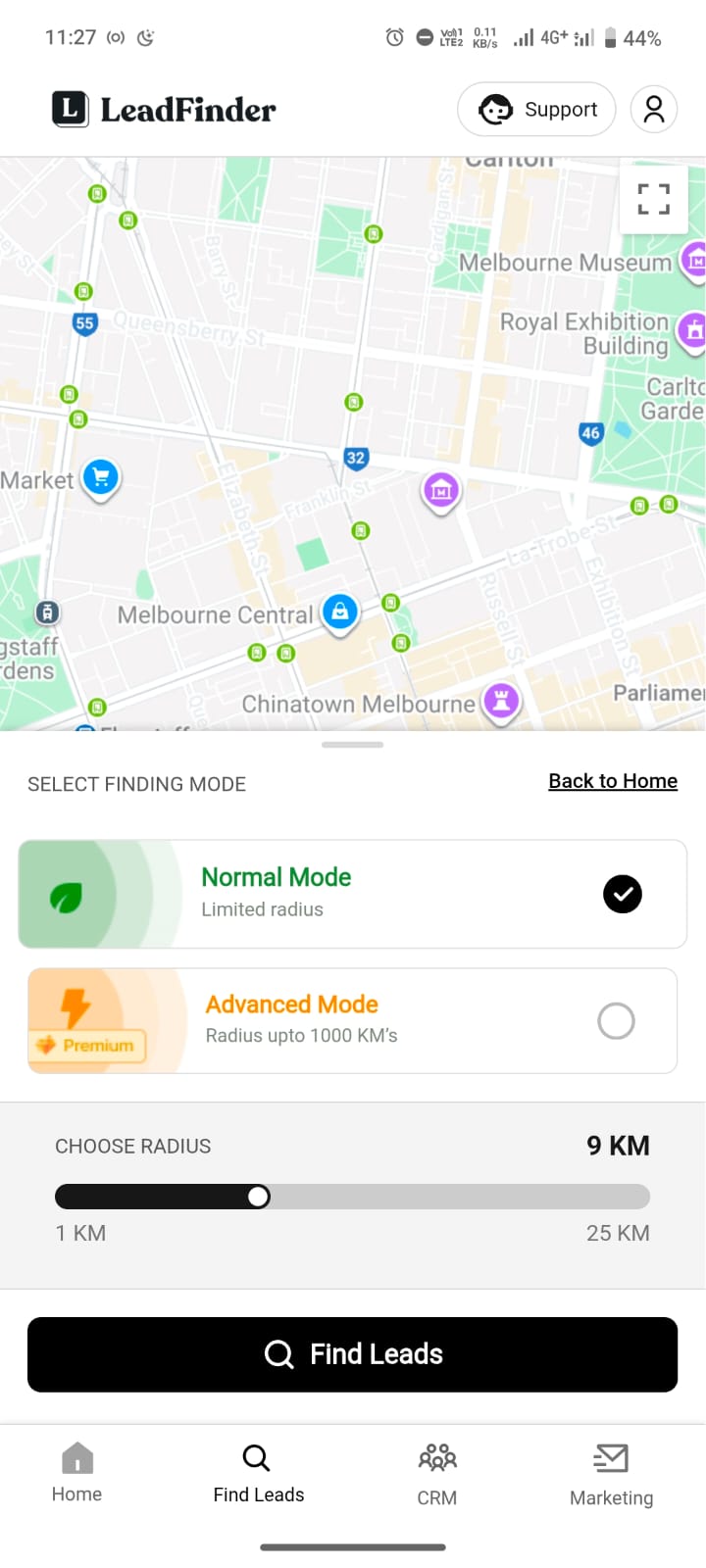
Task: Switch to the Find Leads tab
Action: coord(258,1472)
